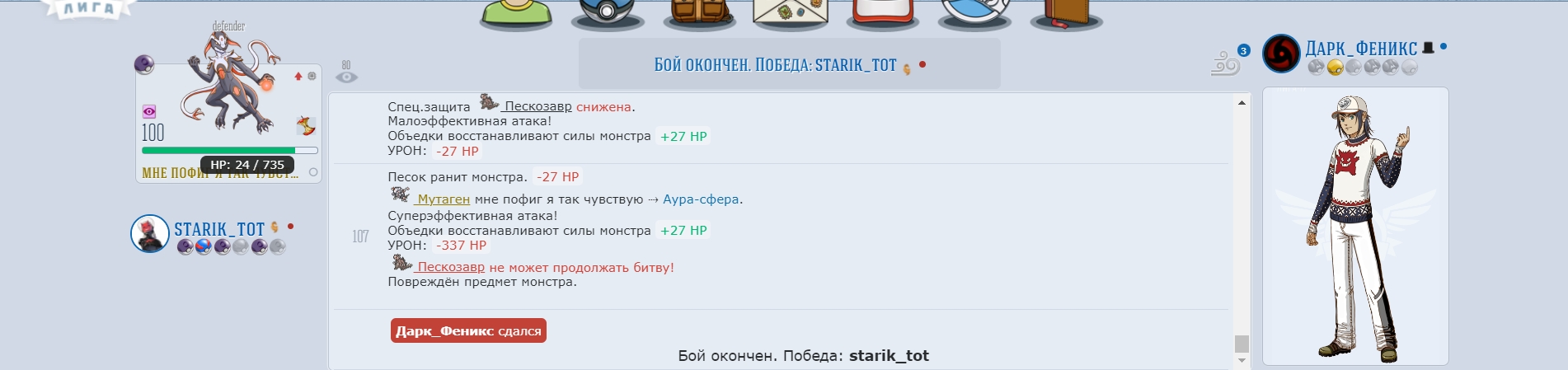Viewport: 1568px width, 370px height.
Task: Tap the log scrollbar down arrow
Action: (x=1242, y=360)
